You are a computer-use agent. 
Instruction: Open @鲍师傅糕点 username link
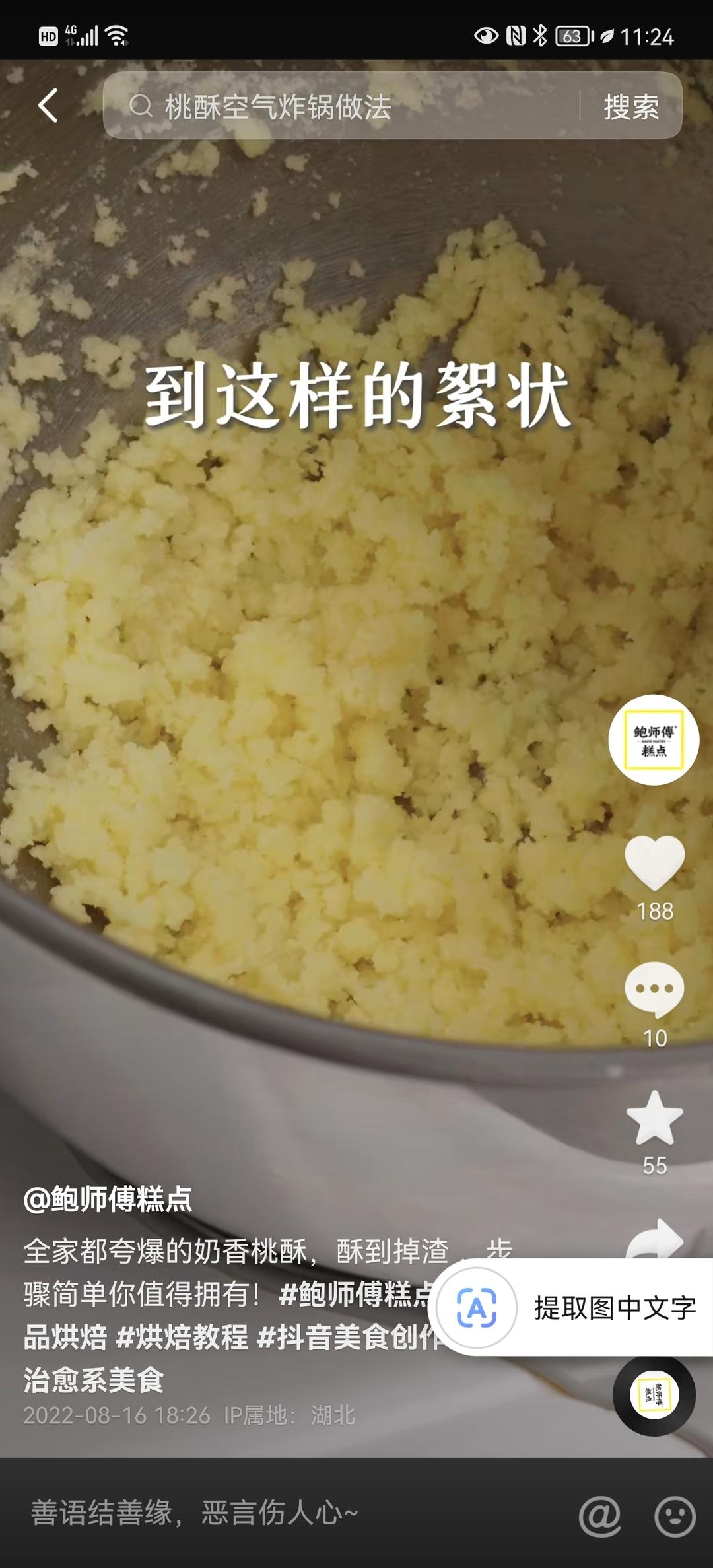108,1199
